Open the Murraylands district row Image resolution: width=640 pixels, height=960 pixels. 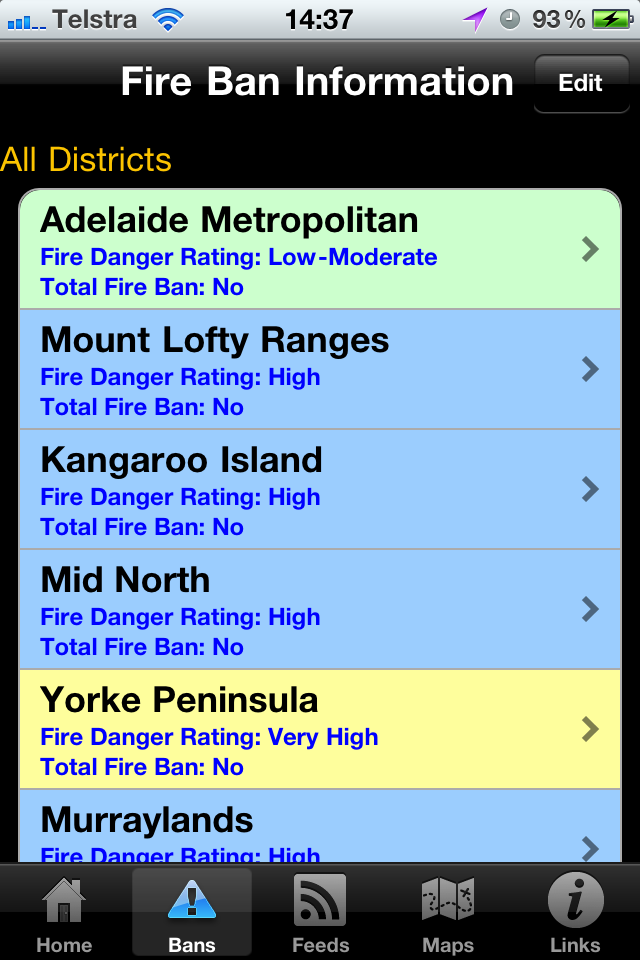320,828
